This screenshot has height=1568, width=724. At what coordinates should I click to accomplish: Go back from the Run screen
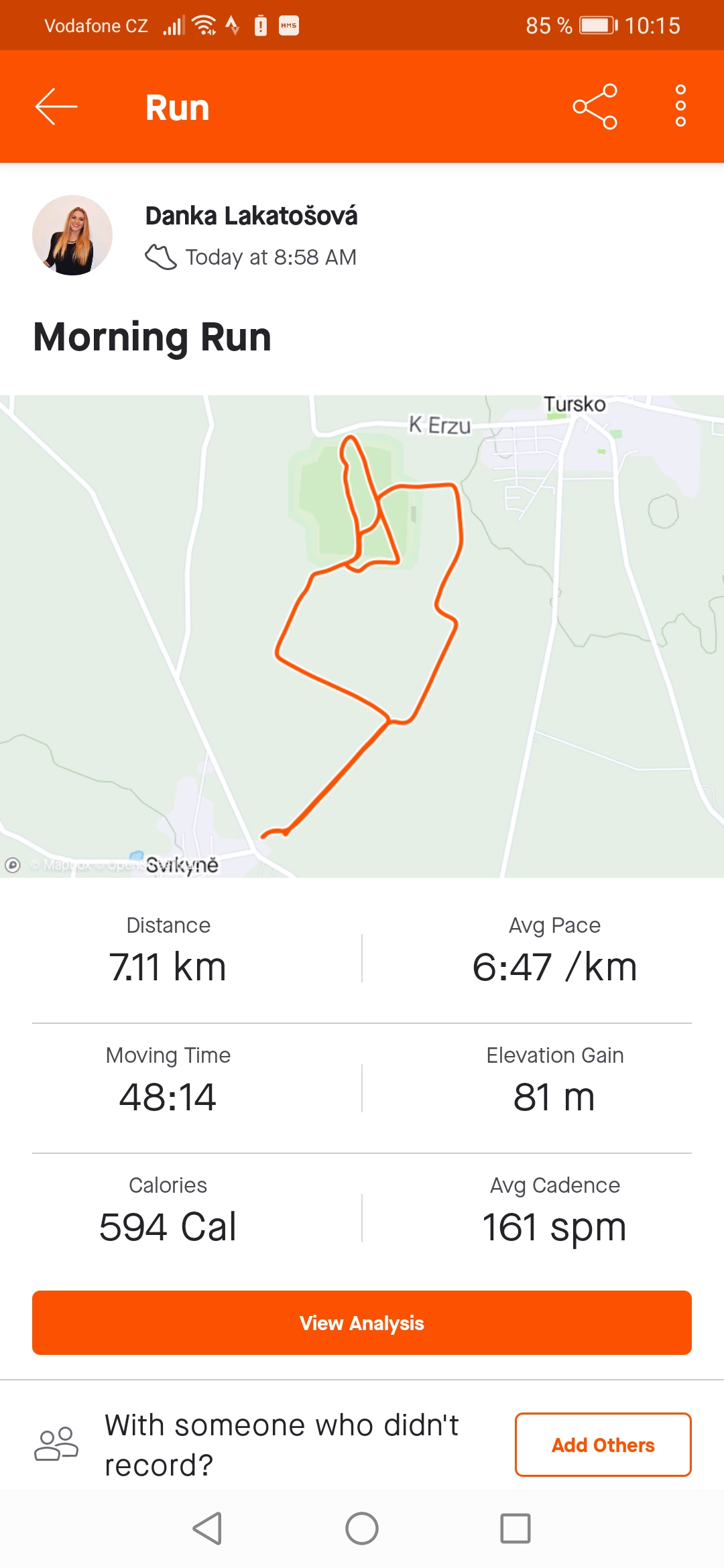[56, 107]
